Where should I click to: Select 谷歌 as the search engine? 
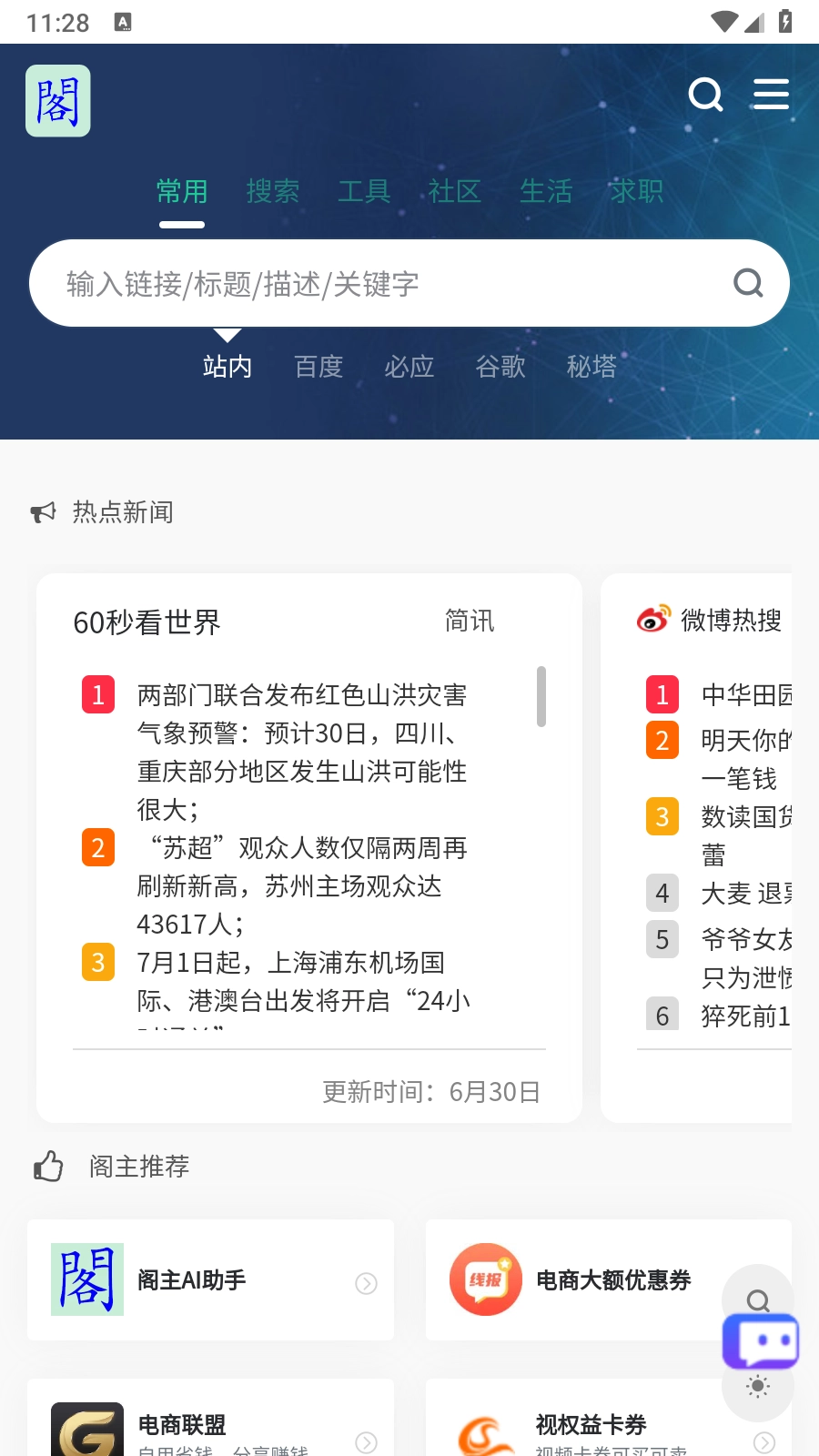[500, 367]
